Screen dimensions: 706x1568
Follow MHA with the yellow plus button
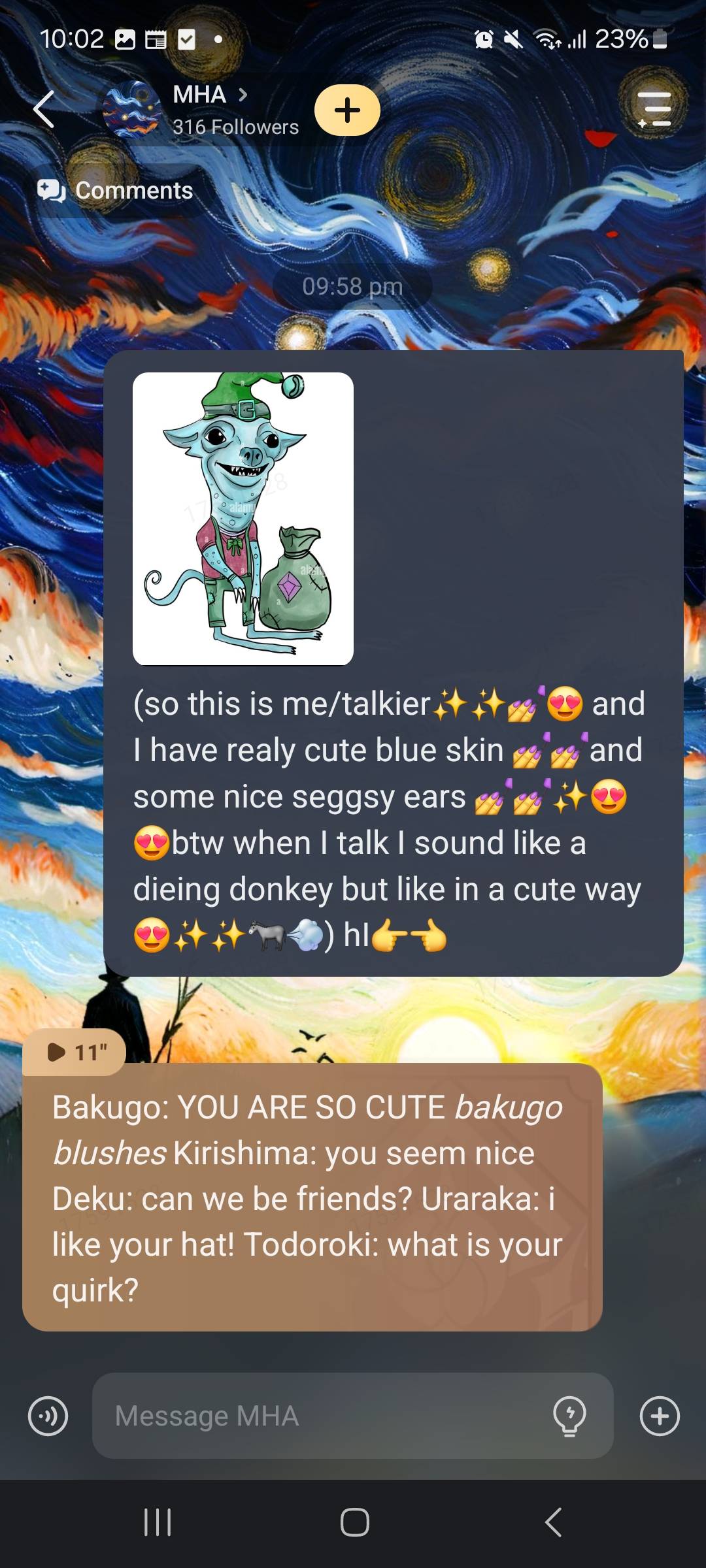coord(347,110)
